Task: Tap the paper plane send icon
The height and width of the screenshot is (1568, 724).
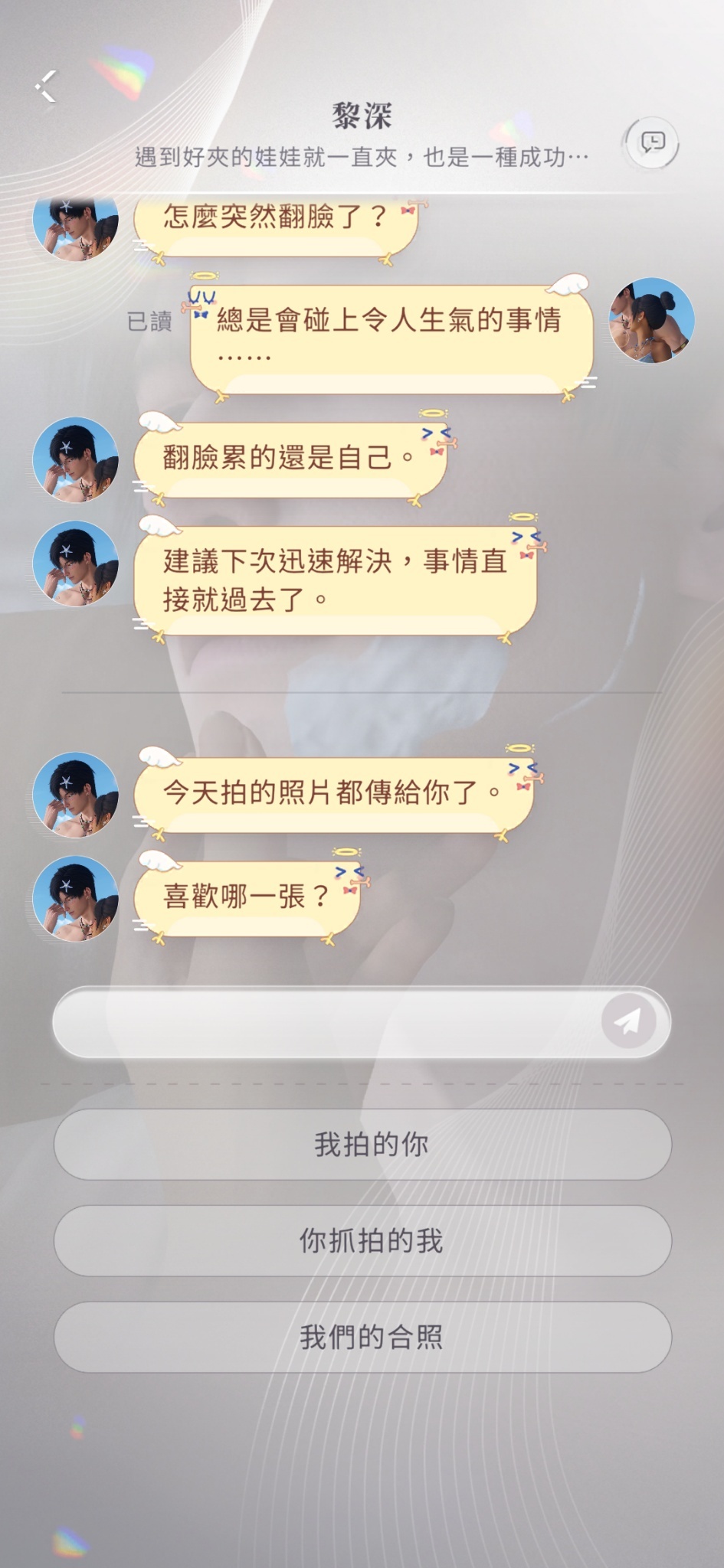Action: tap(628, 1021)
